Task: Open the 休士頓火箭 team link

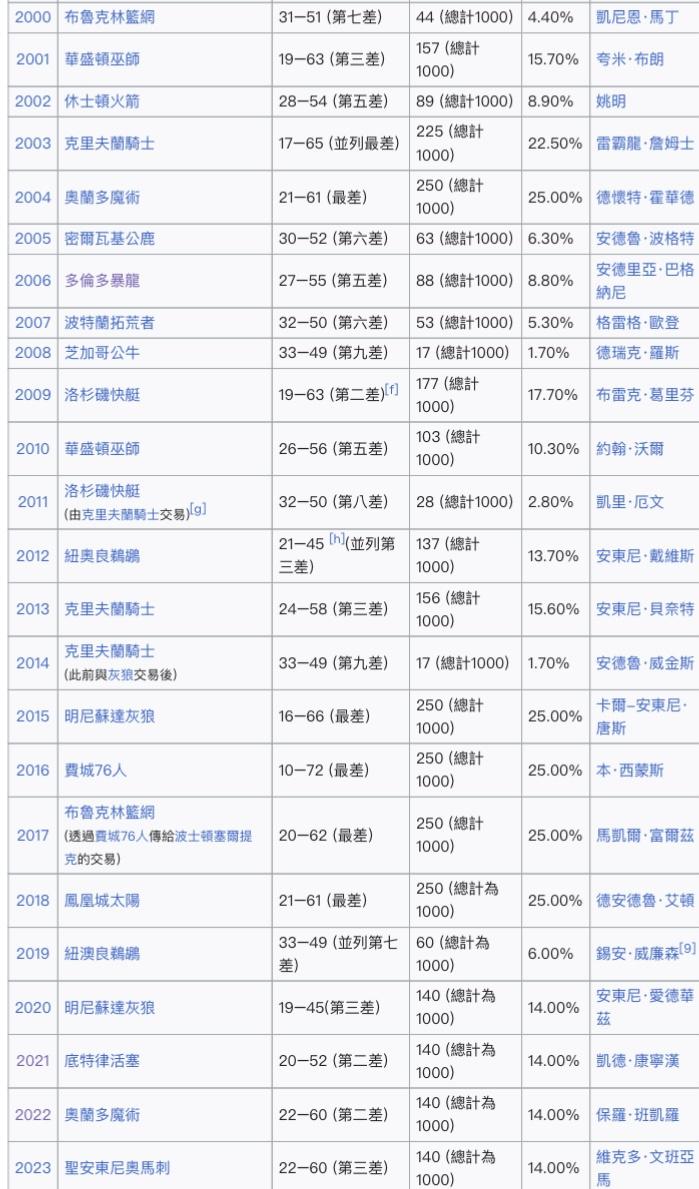Action: coord(106,101)
